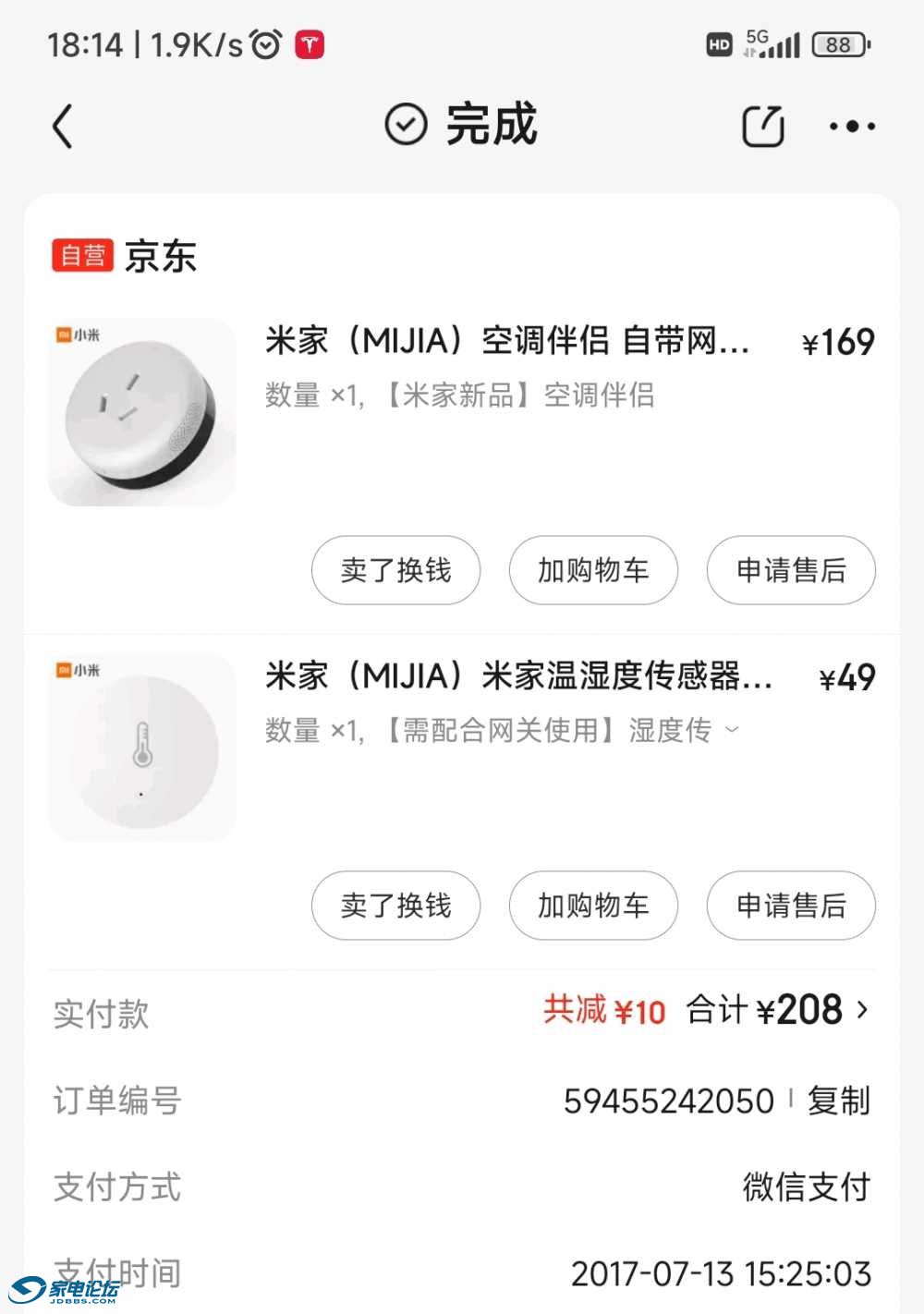Tap the back arrow to return
This screenshot has width=924, height=1314.
point(63,126)
